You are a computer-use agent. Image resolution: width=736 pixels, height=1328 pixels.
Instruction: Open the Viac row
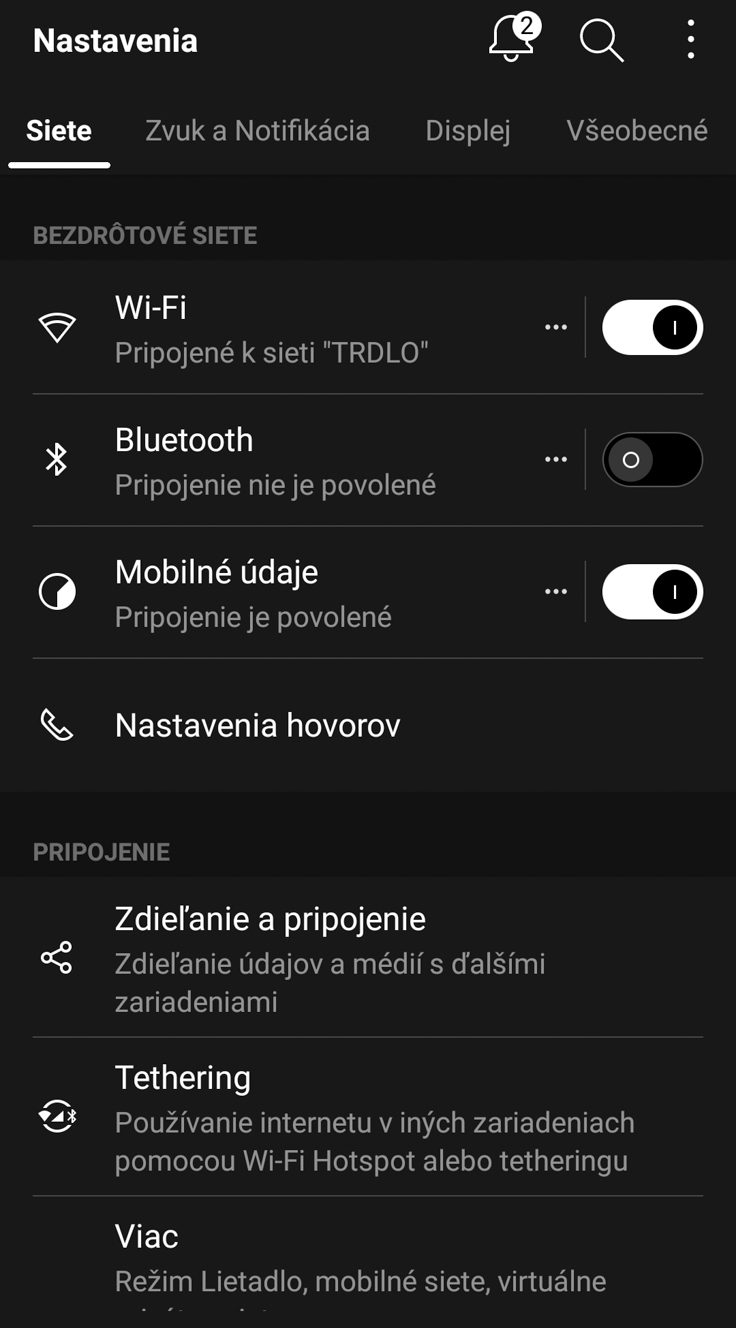click(368, 1262)
